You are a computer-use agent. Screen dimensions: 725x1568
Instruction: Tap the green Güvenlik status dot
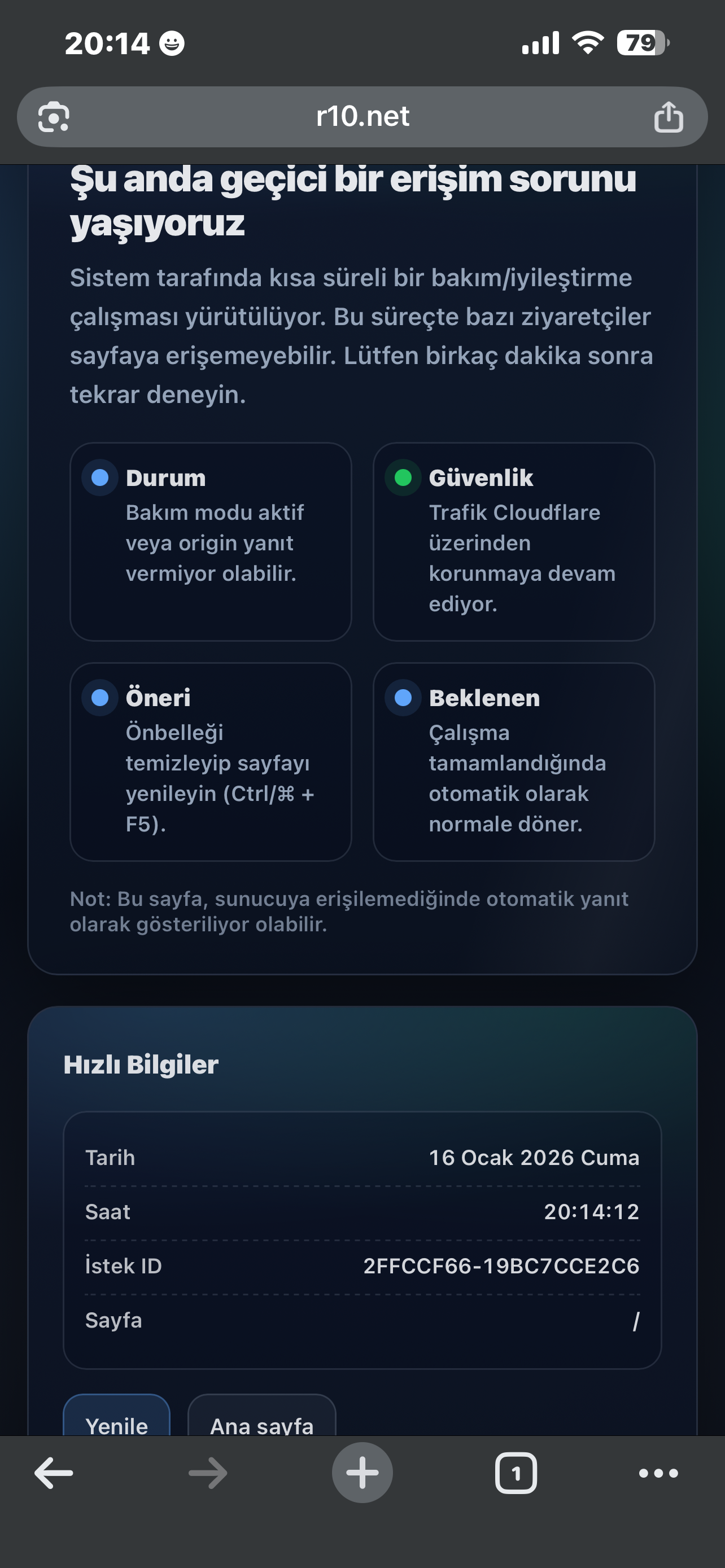403,477
